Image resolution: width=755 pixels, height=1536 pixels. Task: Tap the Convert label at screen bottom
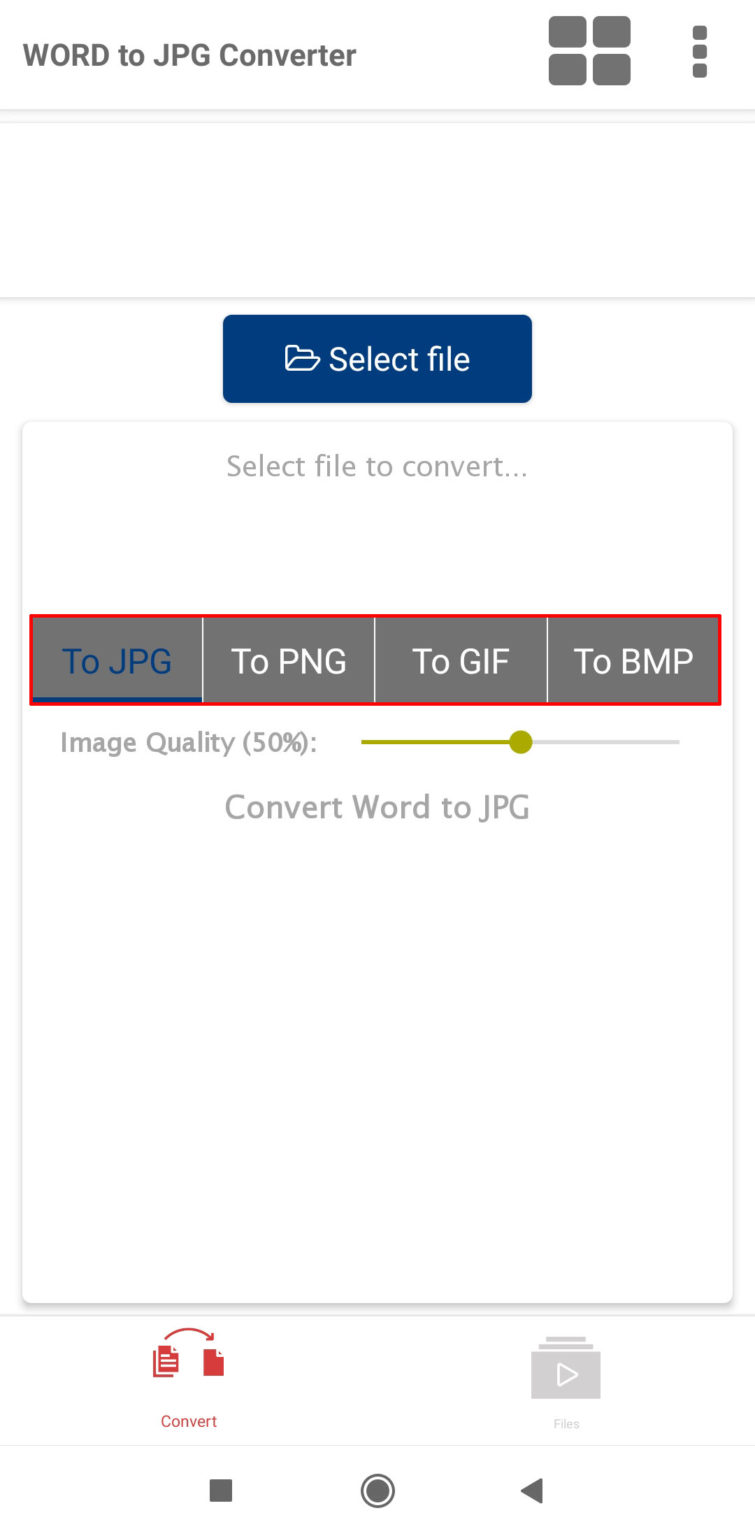(x=188, y=1421)
